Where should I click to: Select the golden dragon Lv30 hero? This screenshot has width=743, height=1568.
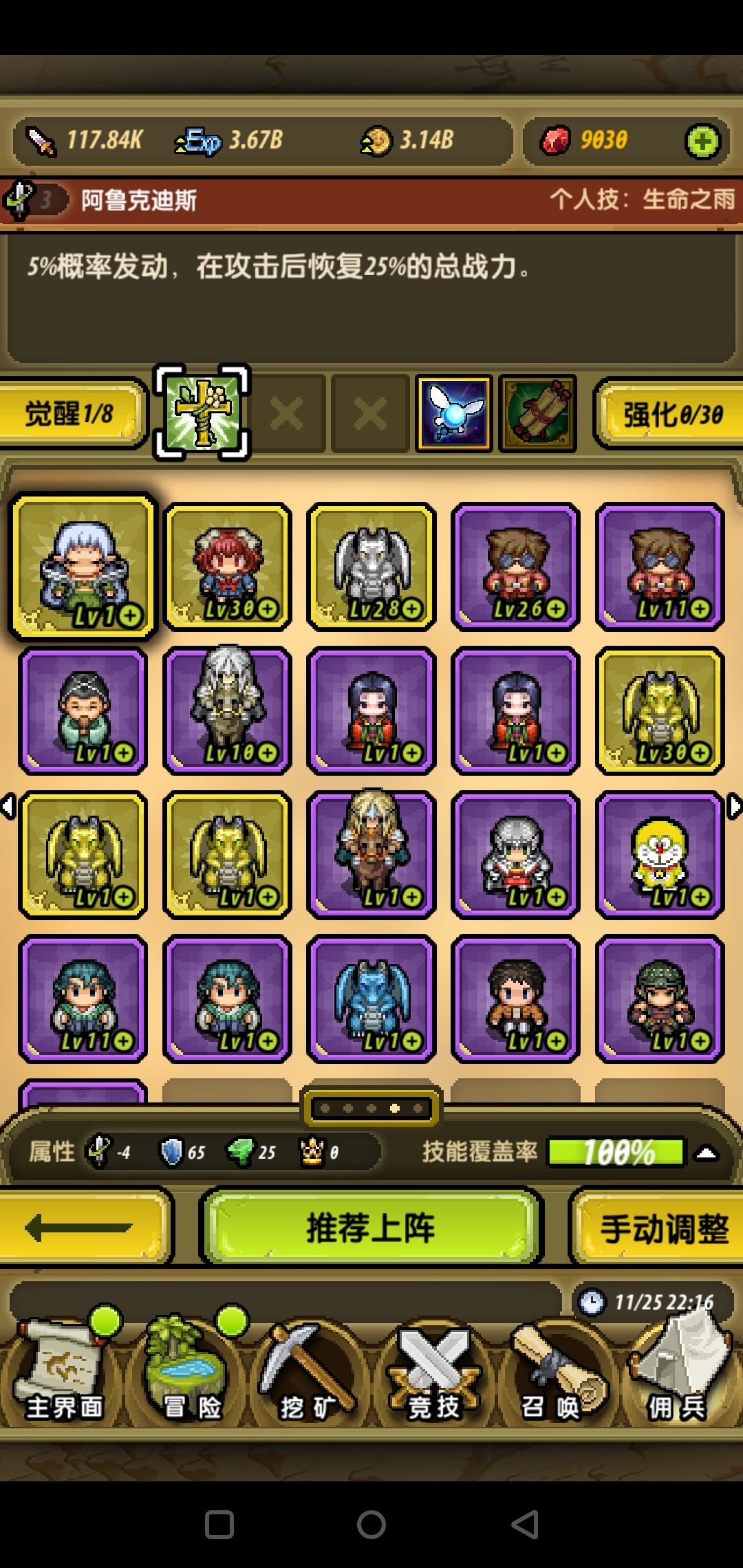tap(660, 710)
